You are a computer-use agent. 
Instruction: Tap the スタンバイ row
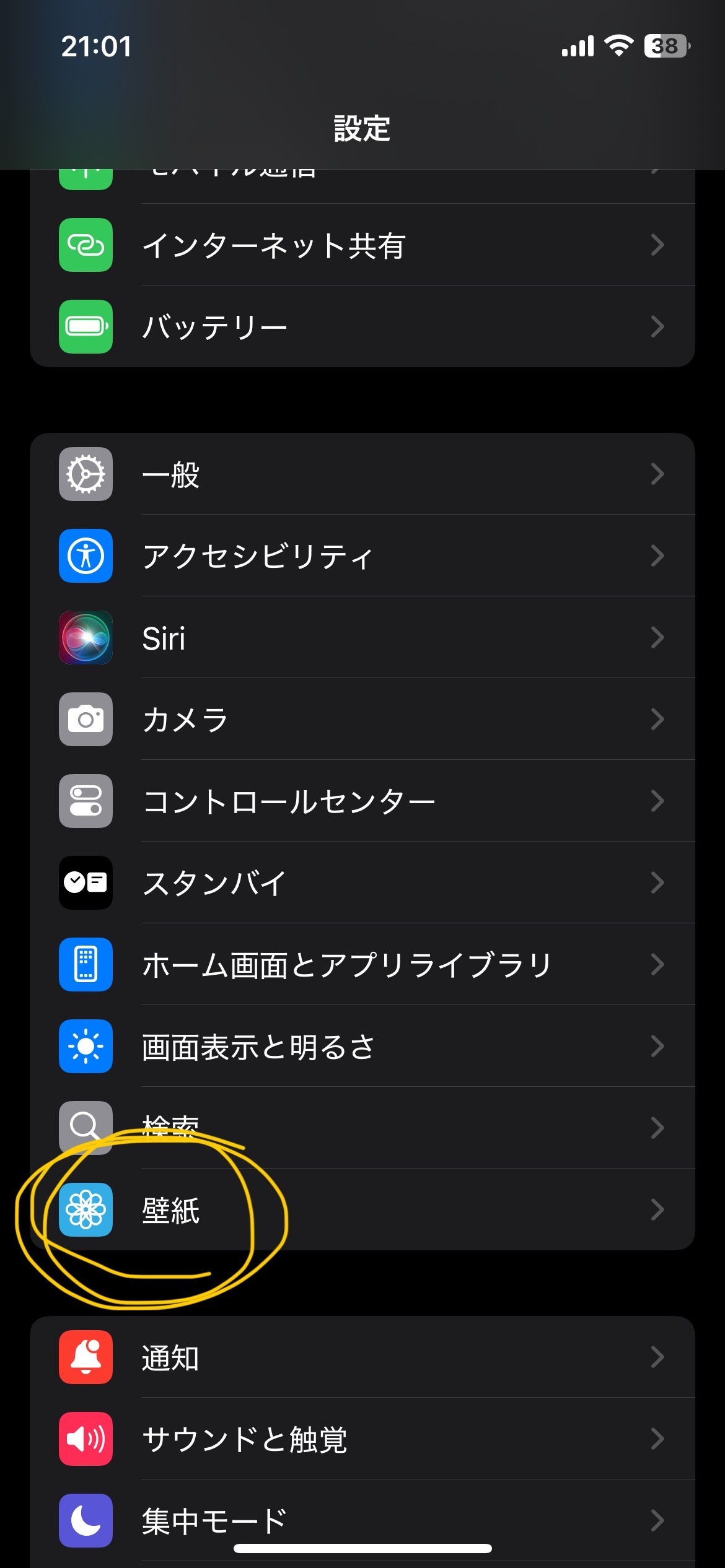pyautogui.click(x=362, y=883)
